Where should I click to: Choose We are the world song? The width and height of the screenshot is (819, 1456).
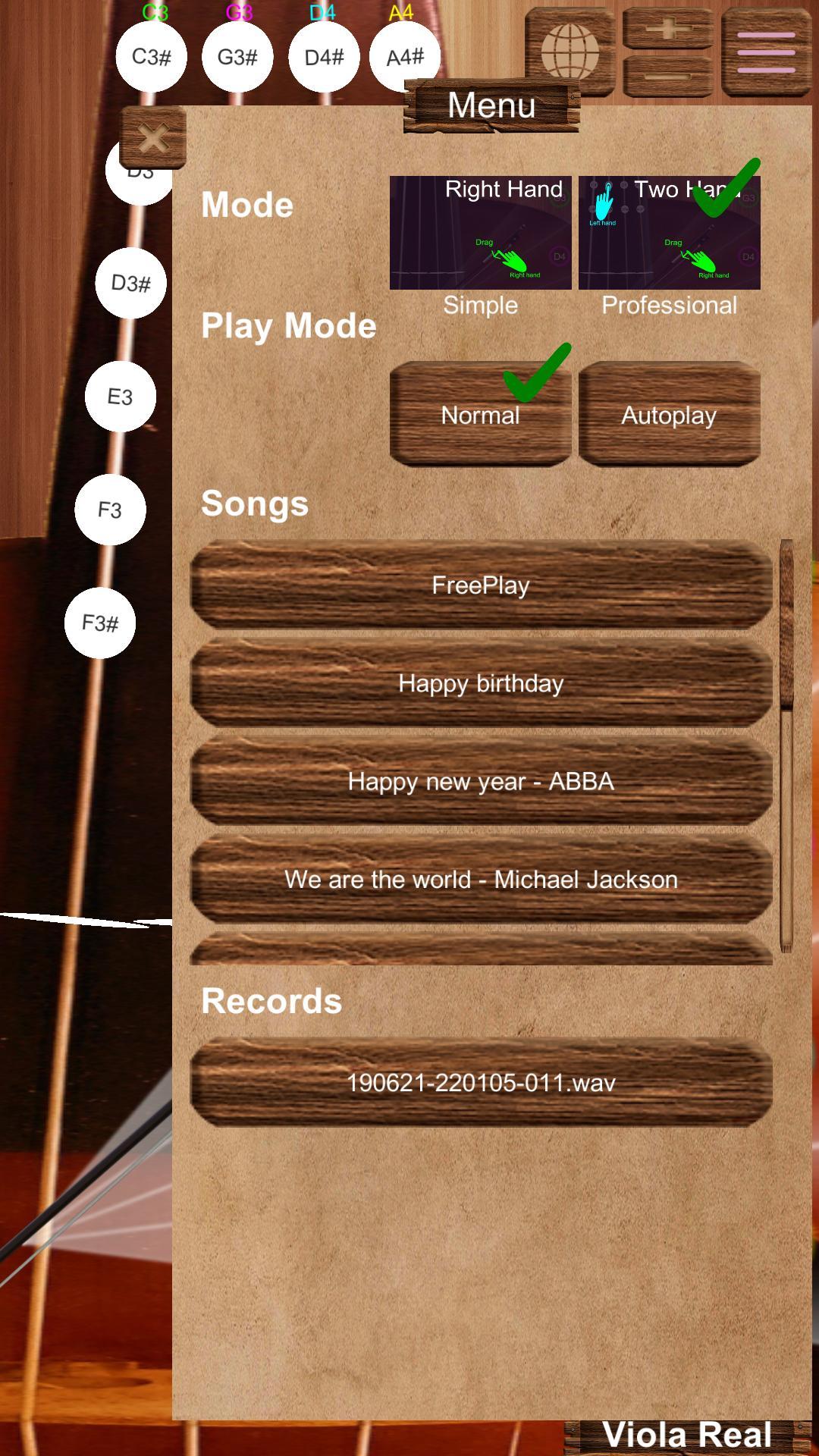pyautogui.click(x=481, y=879)
